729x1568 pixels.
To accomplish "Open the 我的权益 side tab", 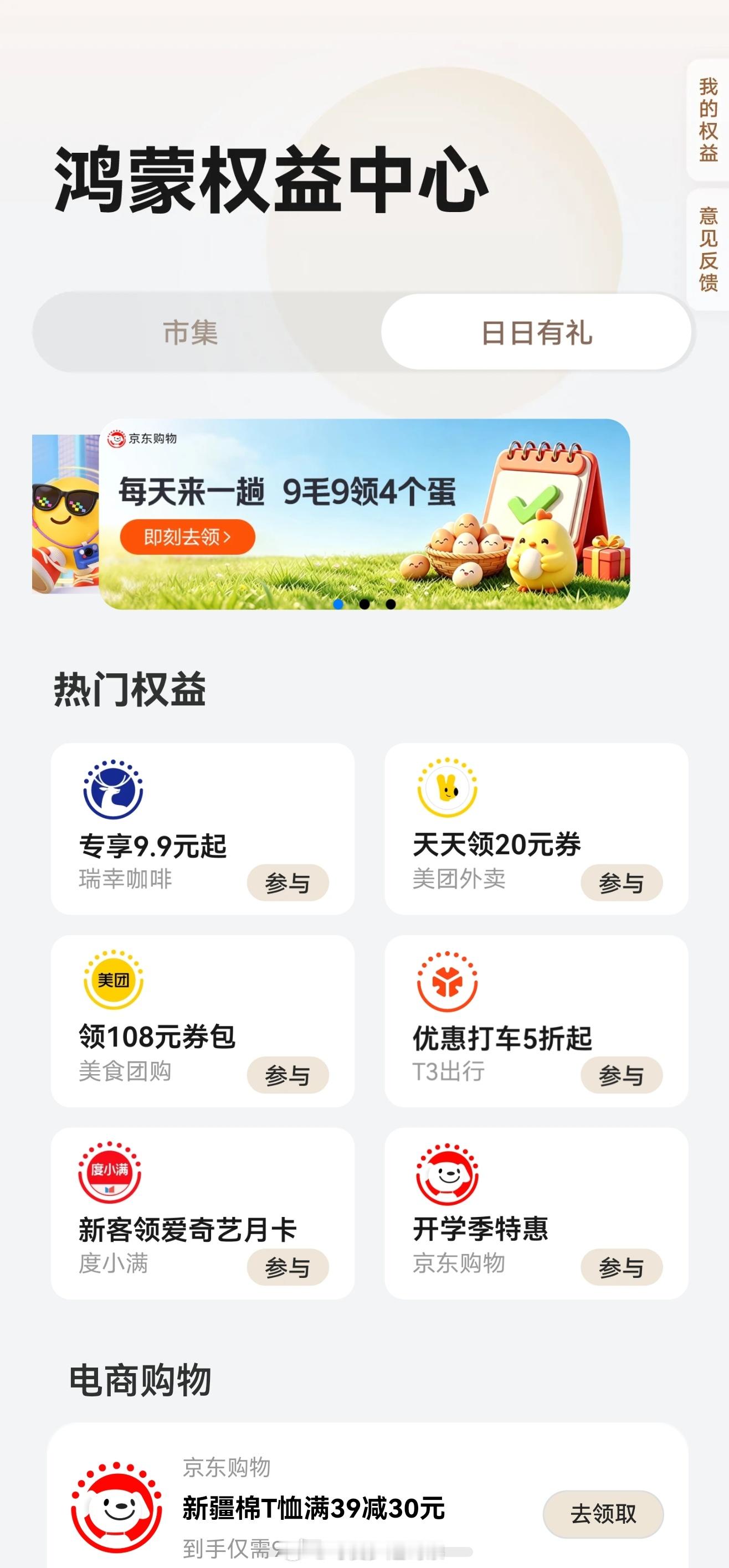I will 709,120.
